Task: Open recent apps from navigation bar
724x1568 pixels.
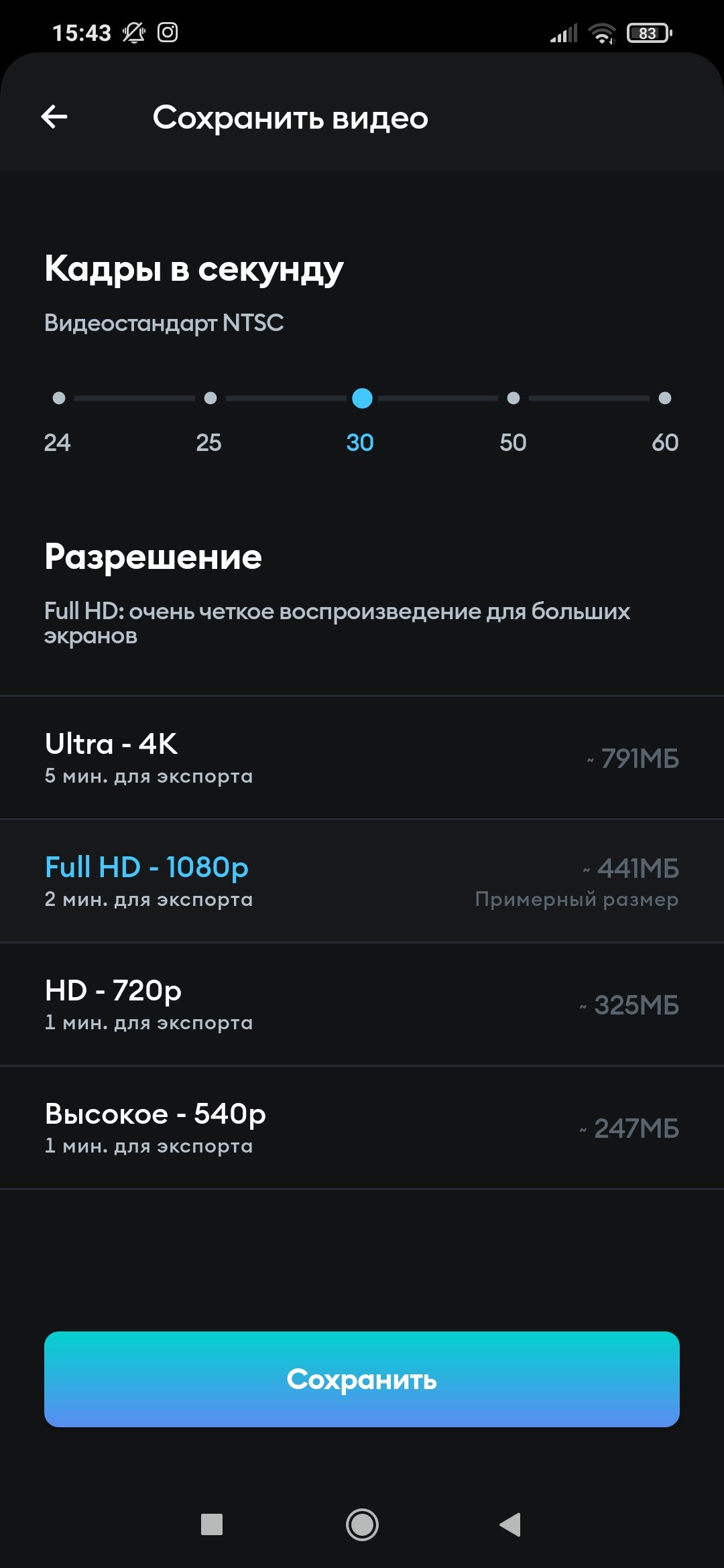Action: point(212,1524)
